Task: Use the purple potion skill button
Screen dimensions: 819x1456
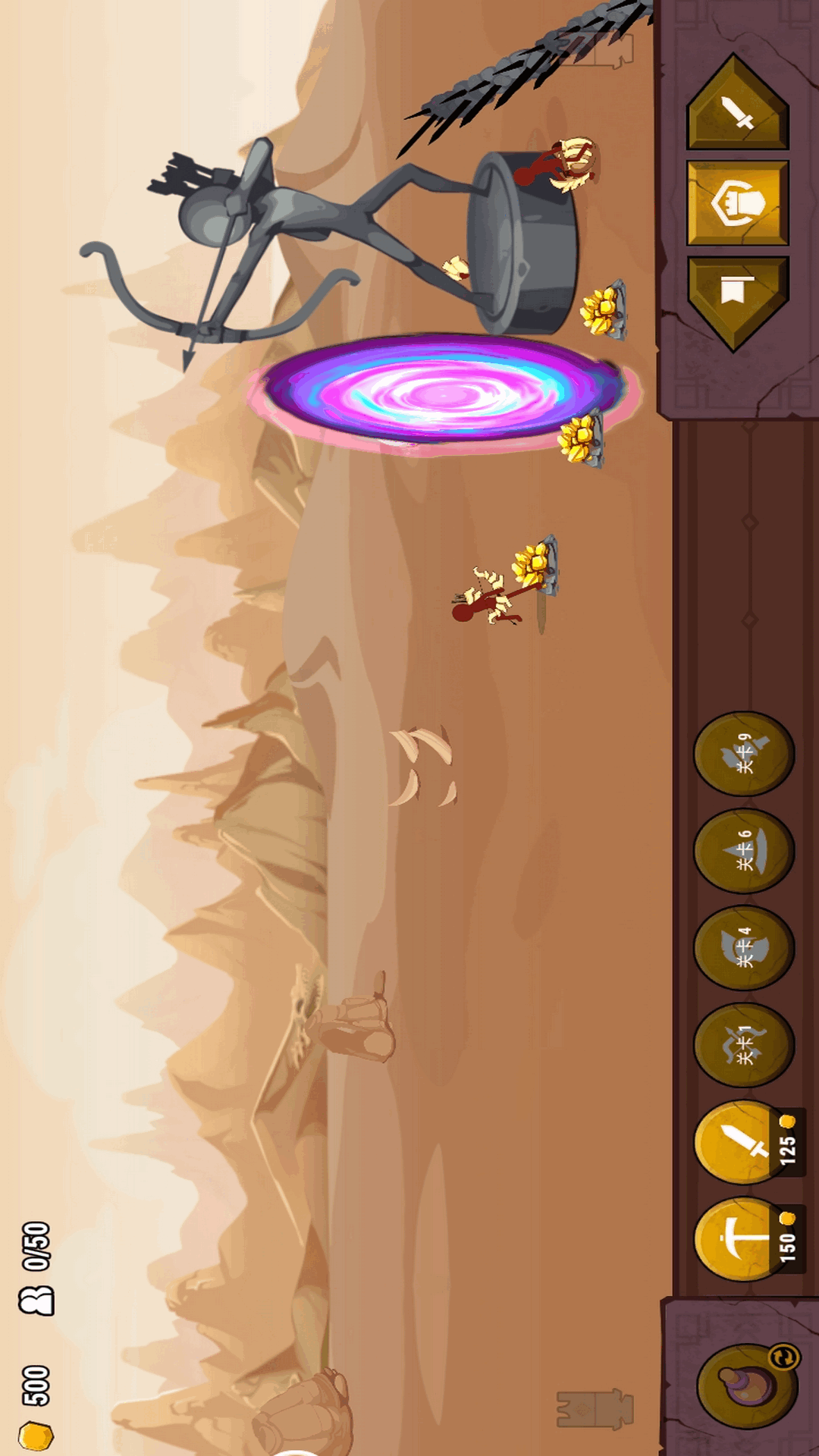Action: pyautogui.click(x=746, y=1386)
